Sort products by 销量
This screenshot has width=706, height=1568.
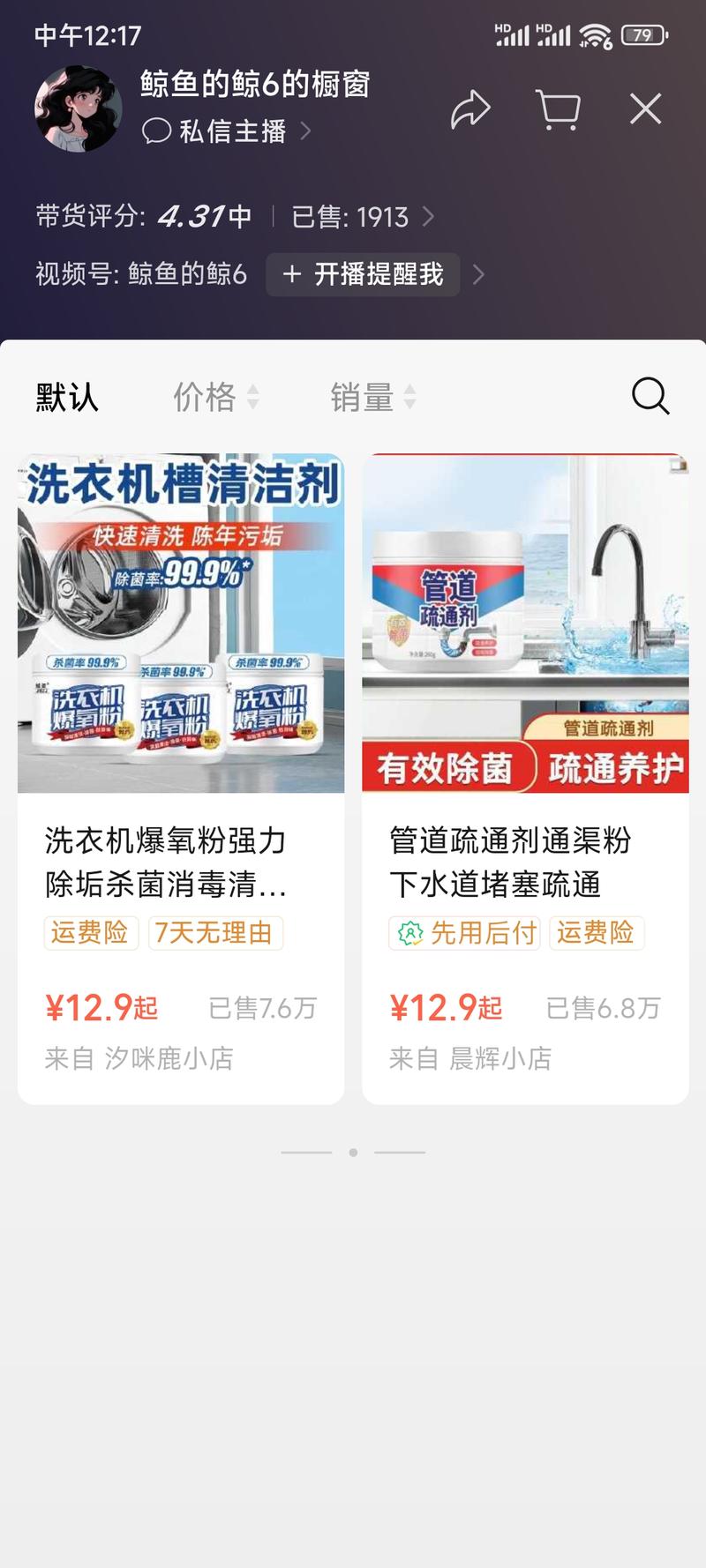[x=372, y=397]
